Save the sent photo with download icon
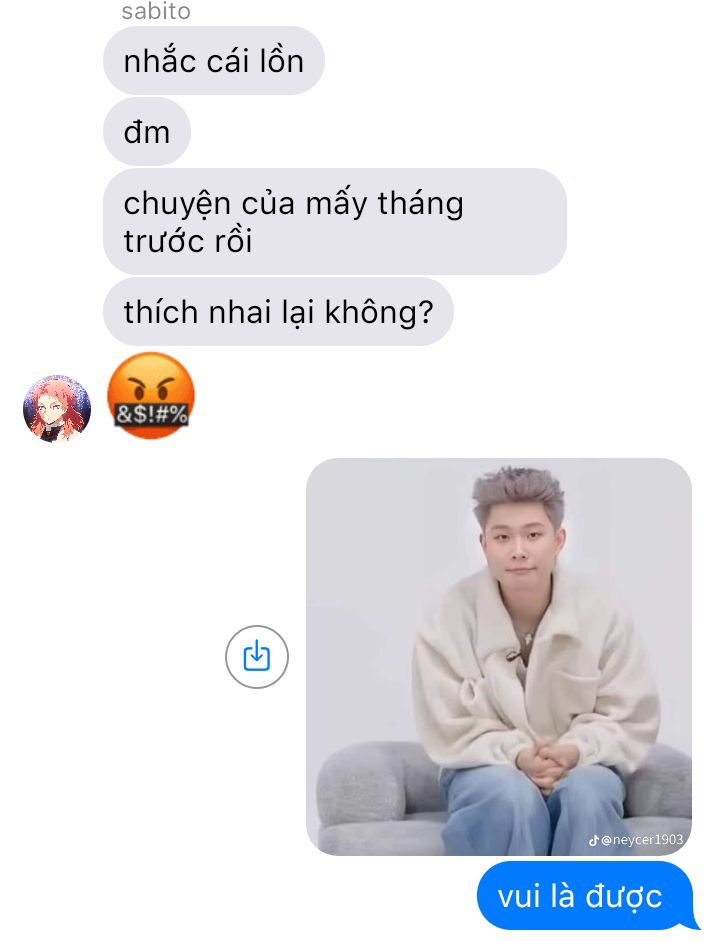Image resolution: width=719 pixels, height=941 pixels. click(x=257, y=656)
